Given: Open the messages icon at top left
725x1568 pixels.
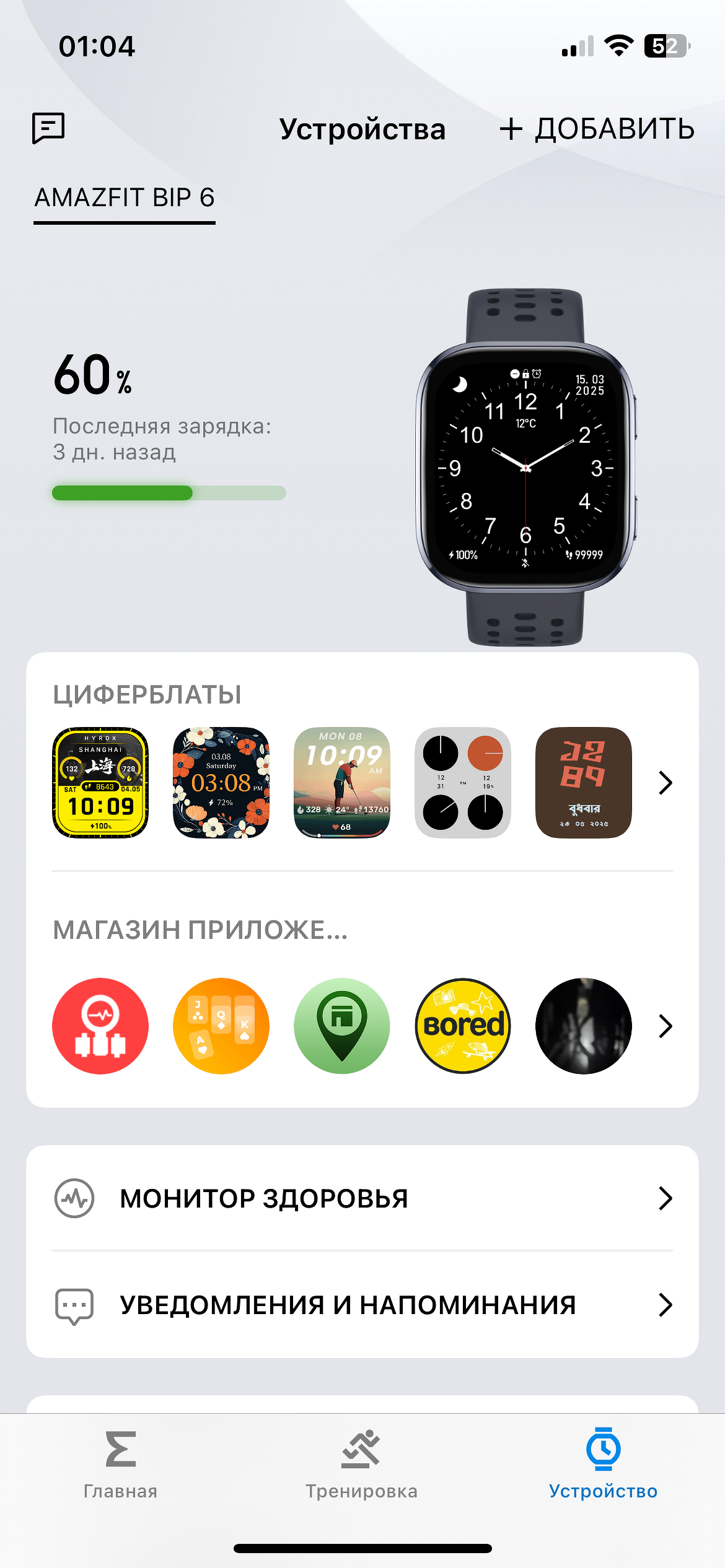Looking at the screenshot, I should 48,128.
